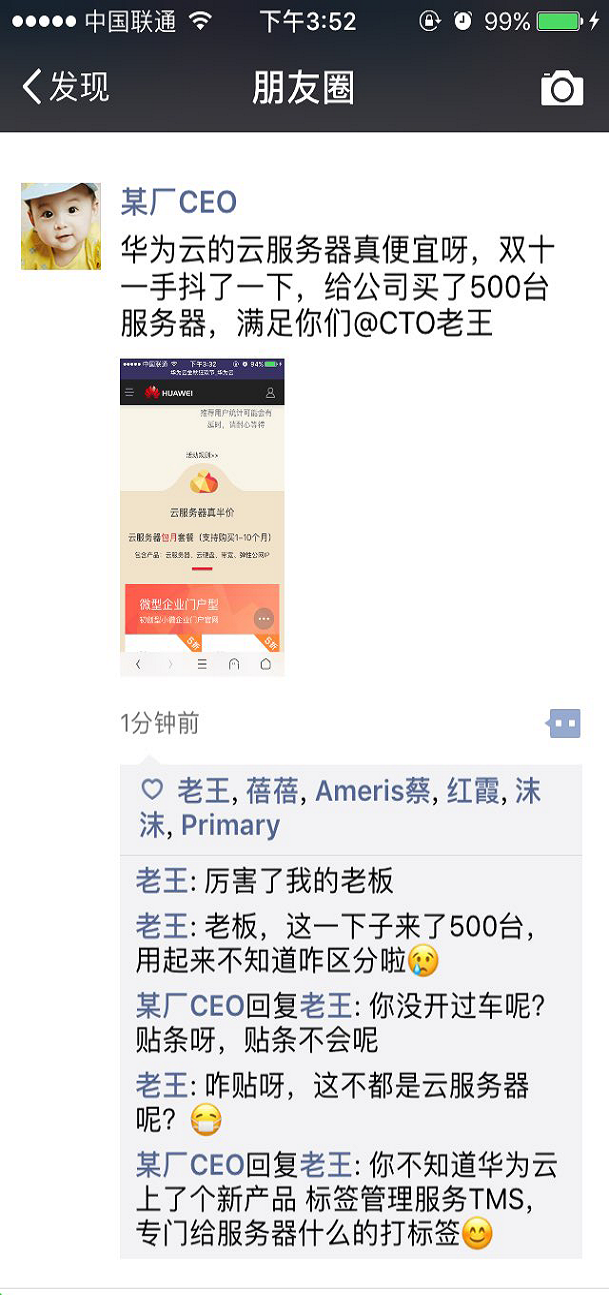
Task: Go back to 发现
Action: pyautogui.click(x=66, y=88)
